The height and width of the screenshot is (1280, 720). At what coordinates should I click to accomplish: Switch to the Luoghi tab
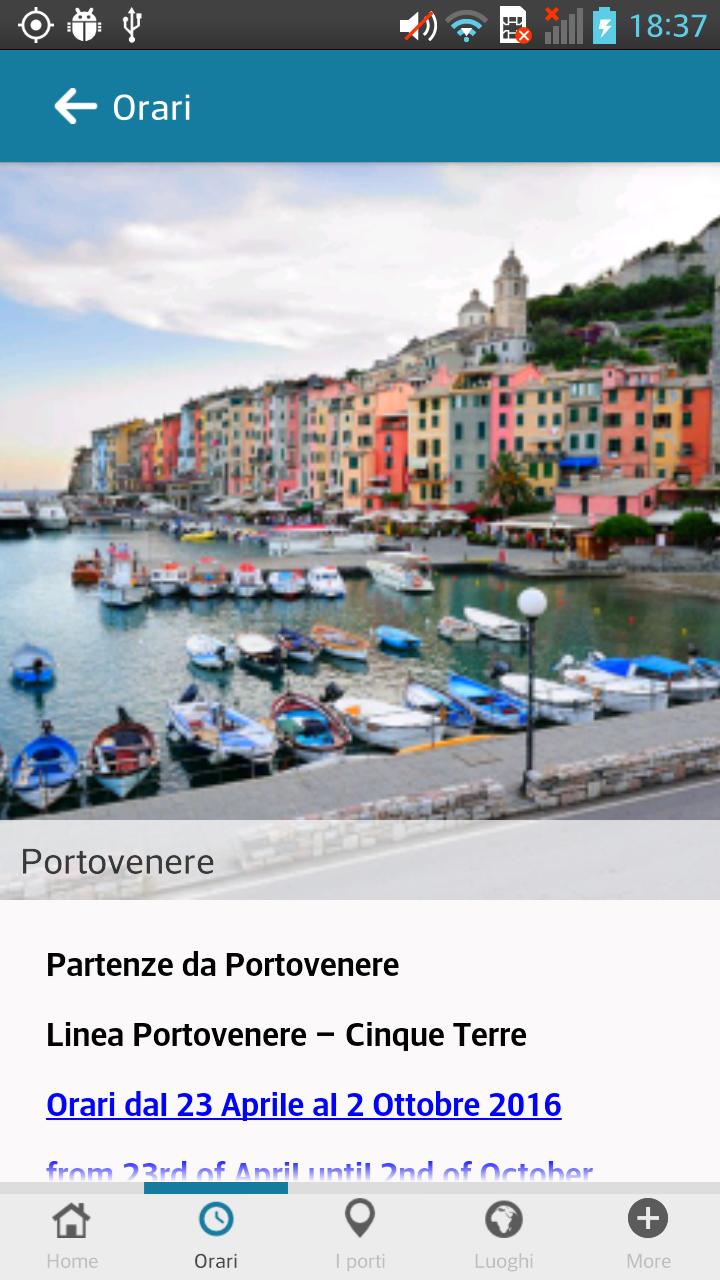click(x=504, y=1235)
